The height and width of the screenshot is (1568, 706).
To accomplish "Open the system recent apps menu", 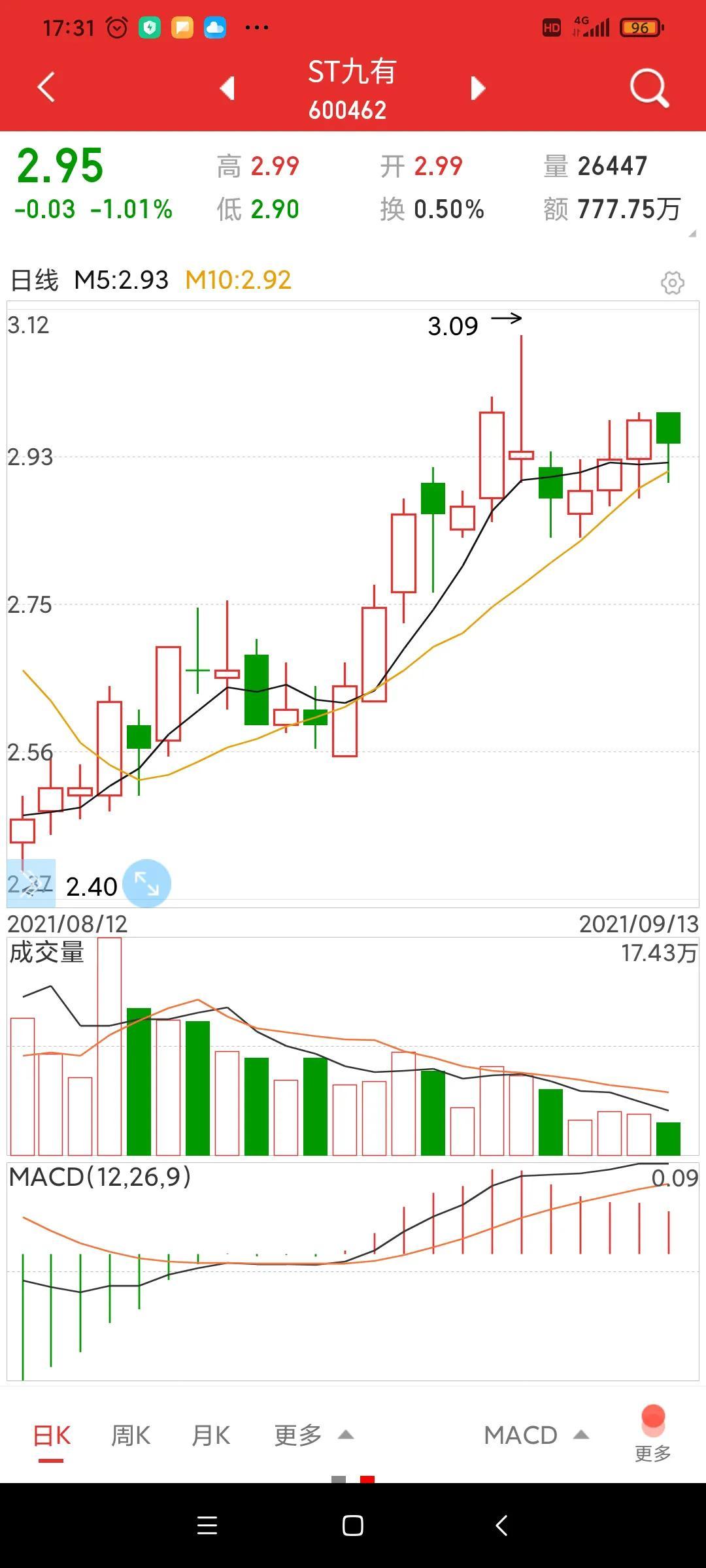I will click(x=207, y=1526).
